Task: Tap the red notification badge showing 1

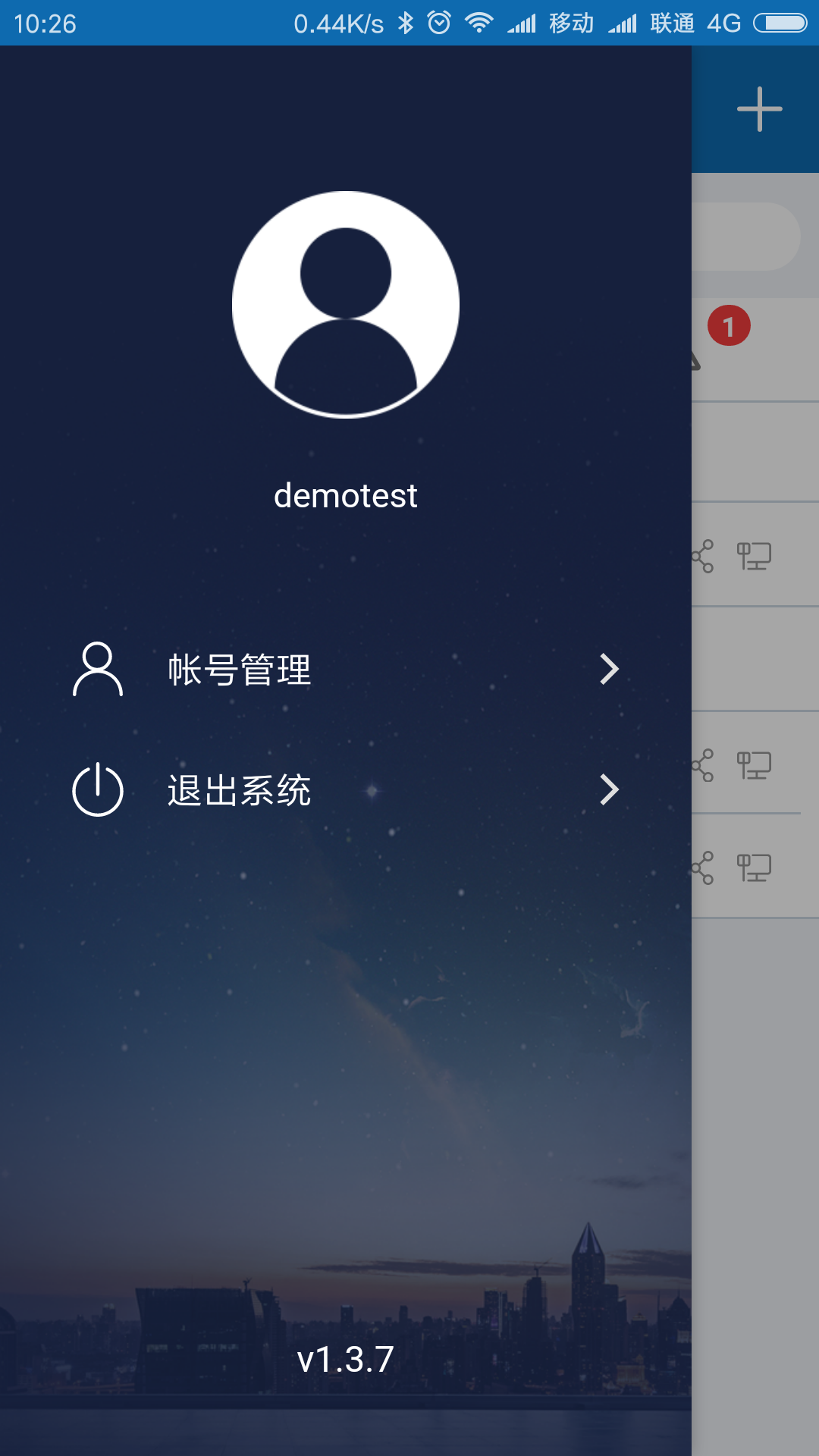Action: [729, 326]
